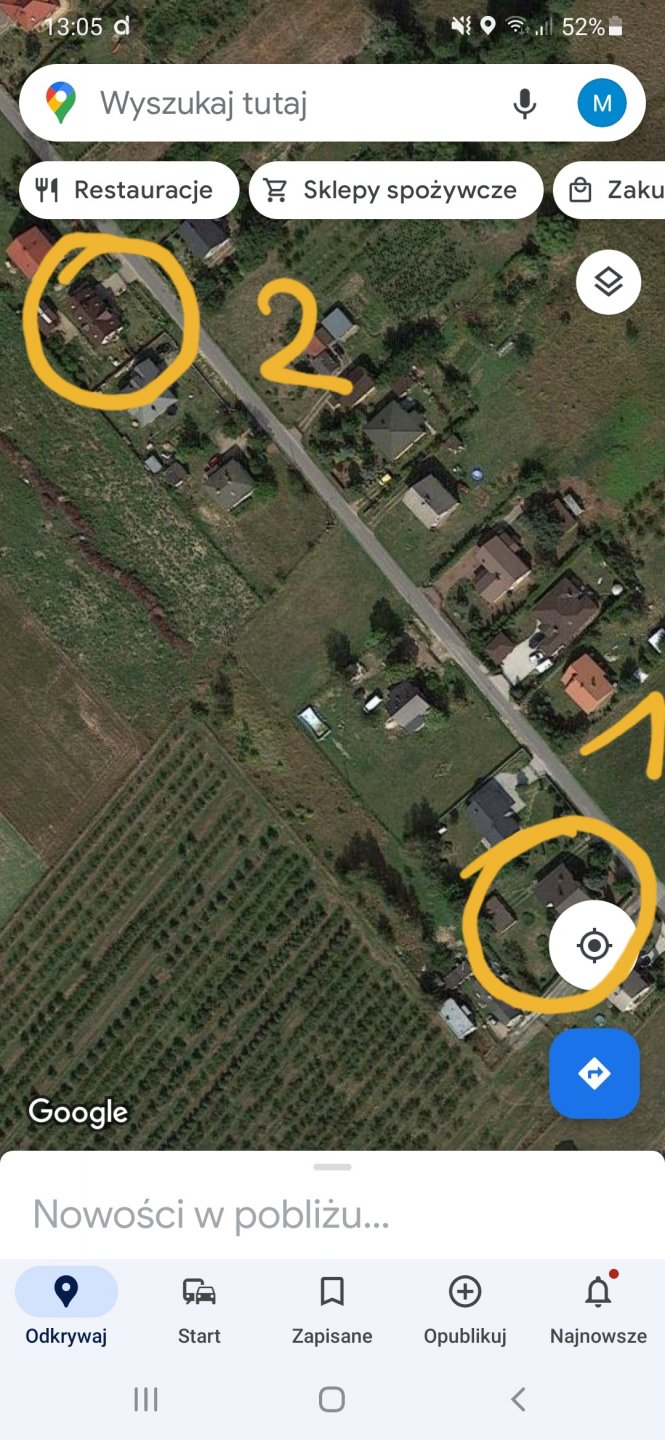The width and height of the screenshot is (665, 1440).
Task: Select the Restauracje chip
Action: 128,190
